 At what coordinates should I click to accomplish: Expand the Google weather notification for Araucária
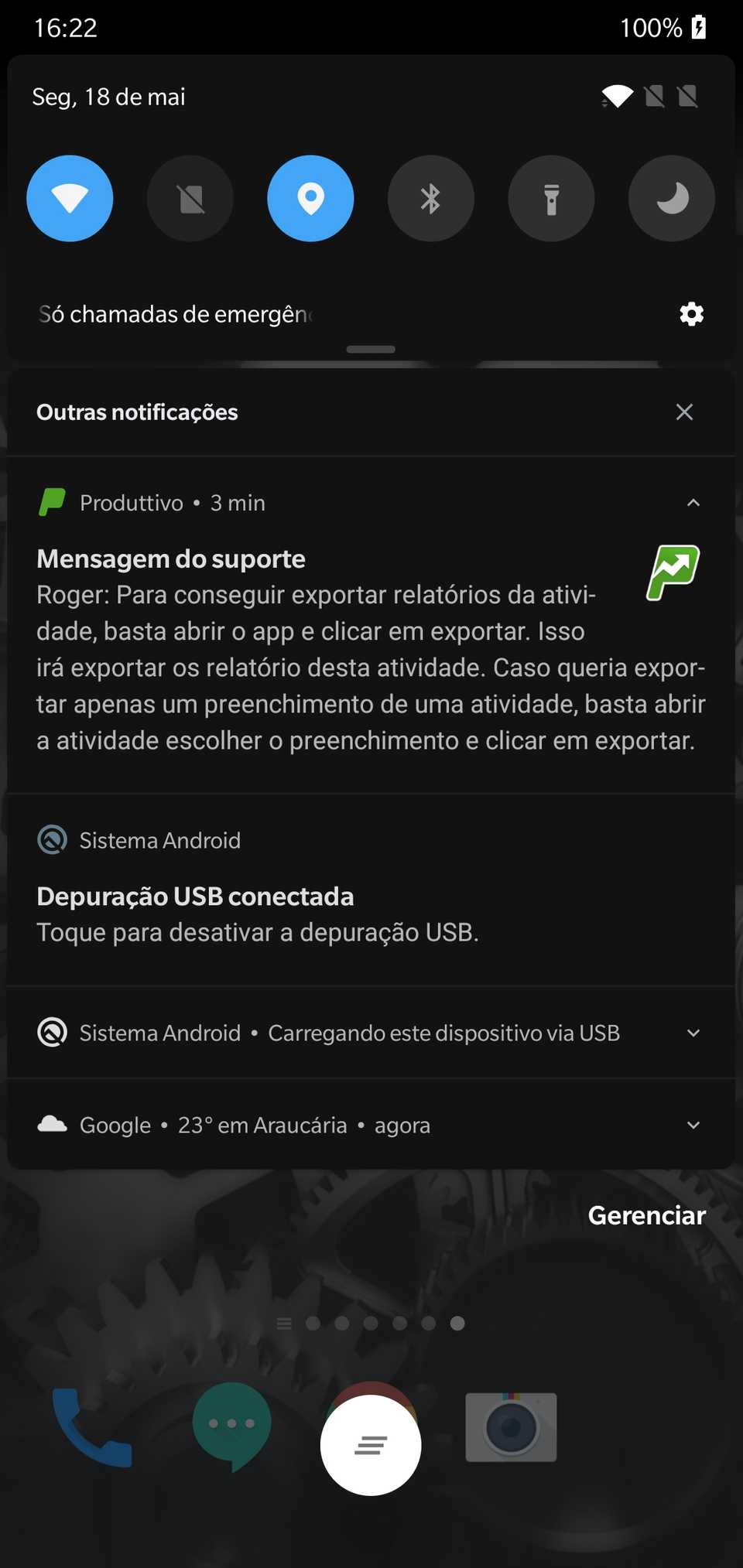pyautogui.click(x=693, y=1126)
